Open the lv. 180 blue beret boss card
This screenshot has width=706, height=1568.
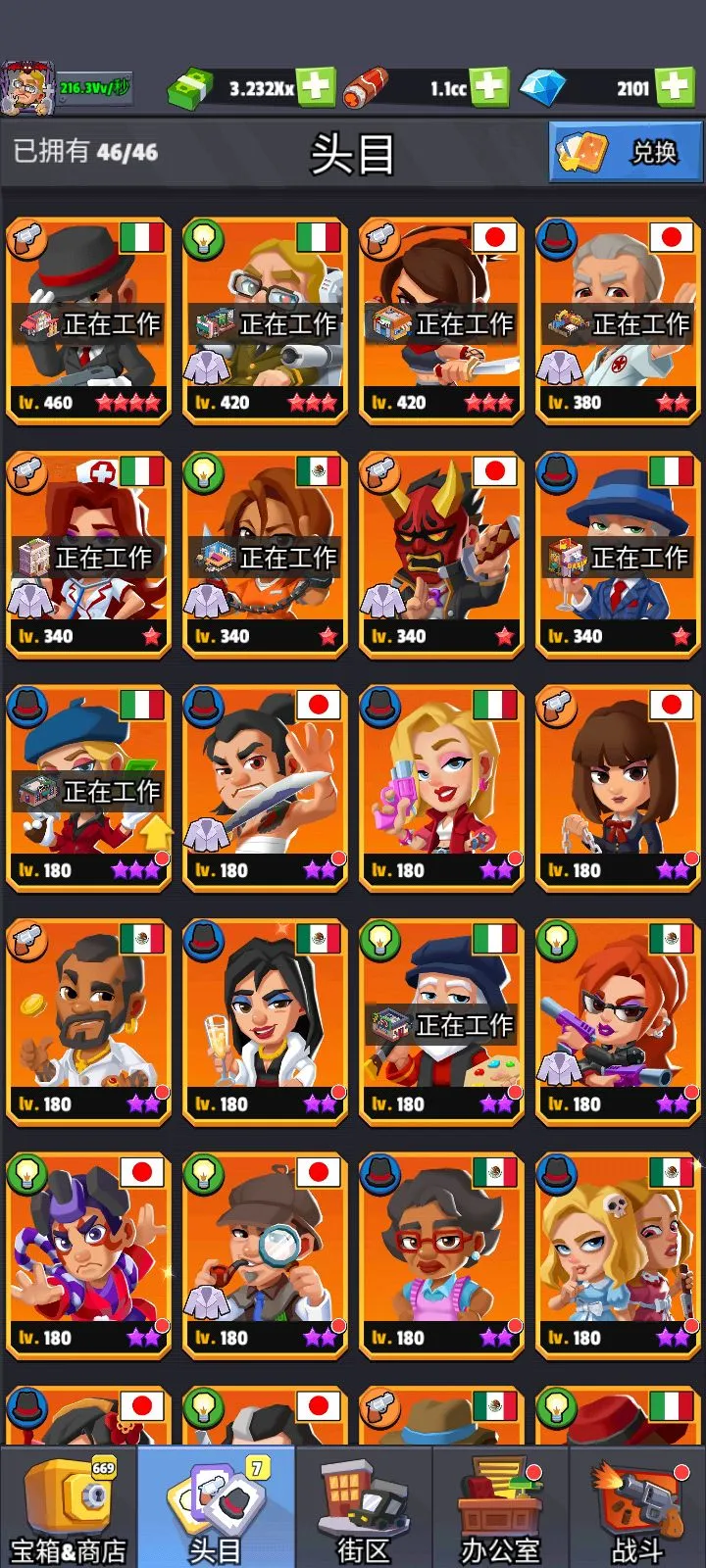[88, 788]
